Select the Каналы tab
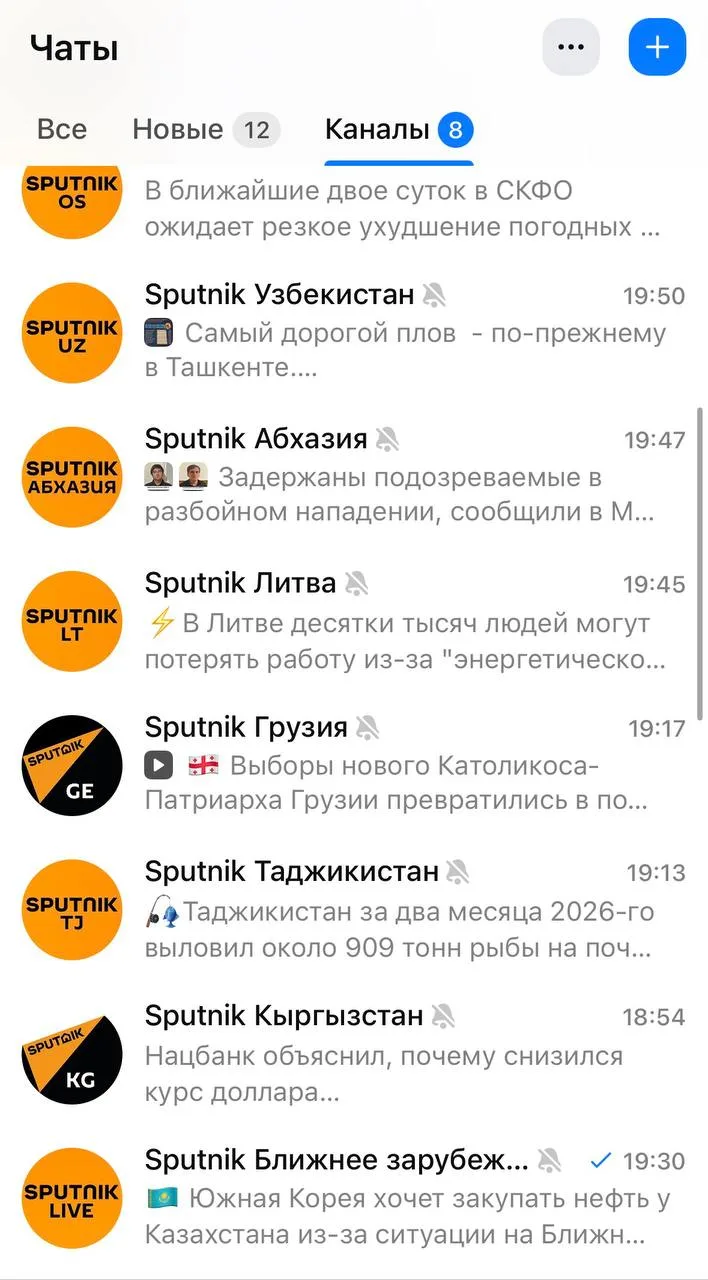The width and height of the screenshot is (708, 1280). pos(398,129)
